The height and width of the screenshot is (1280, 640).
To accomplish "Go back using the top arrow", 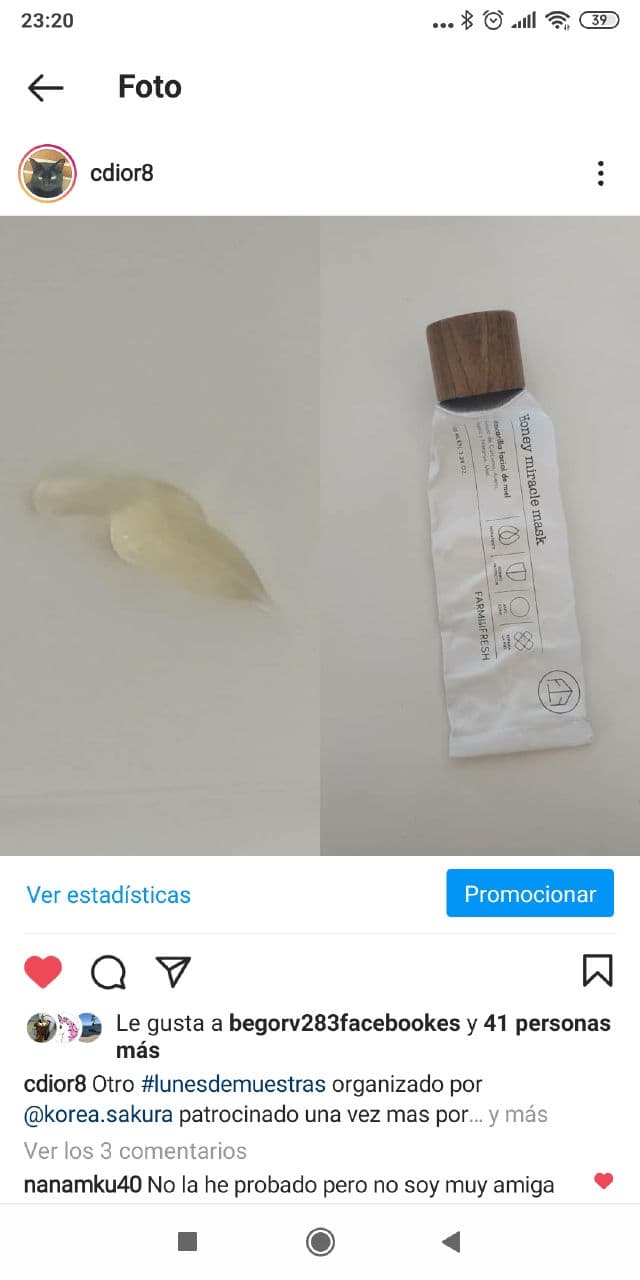I will (x=45, y=88).
